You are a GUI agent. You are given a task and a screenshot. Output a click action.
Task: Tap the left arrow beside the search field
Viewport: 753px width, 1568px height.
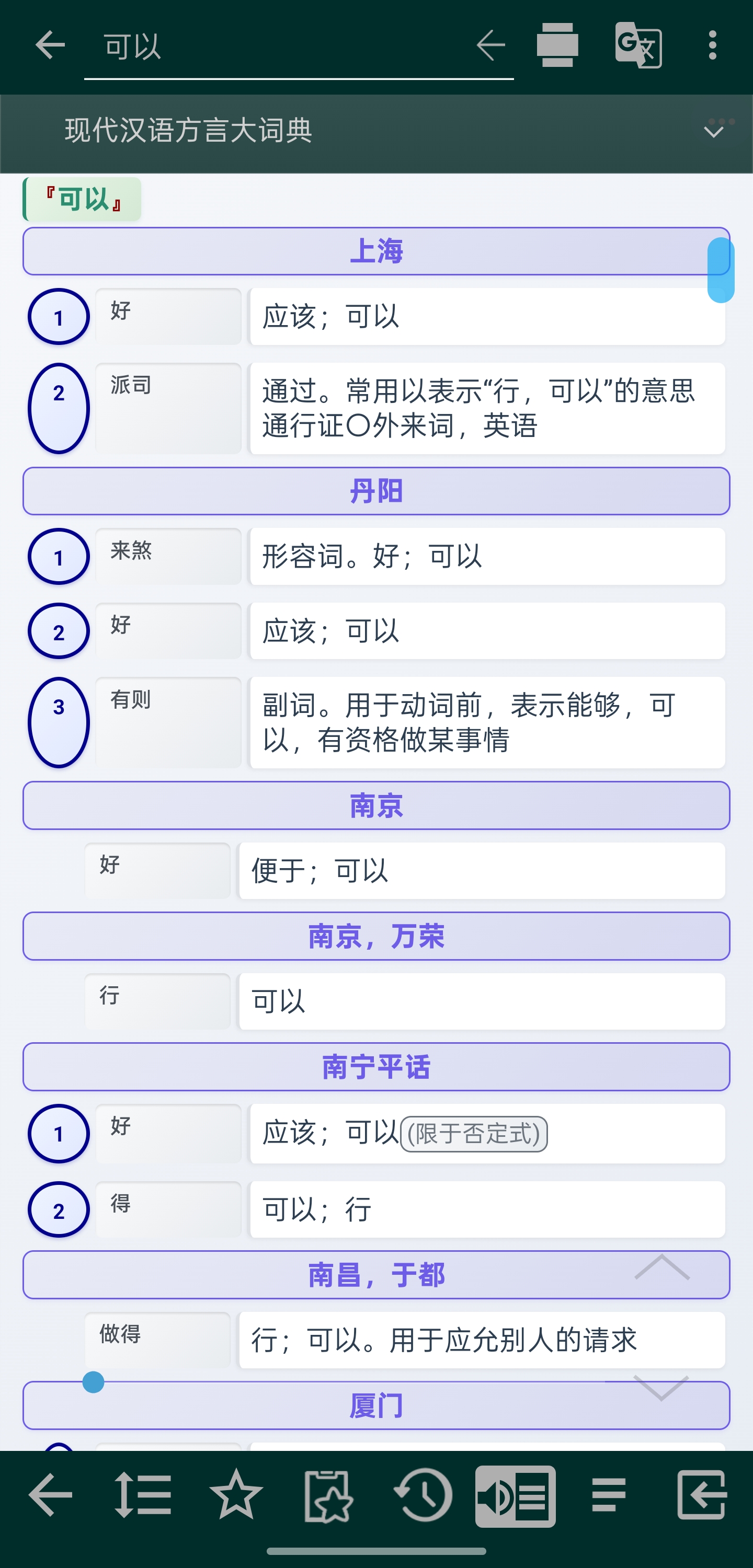[x=490, y=45]
